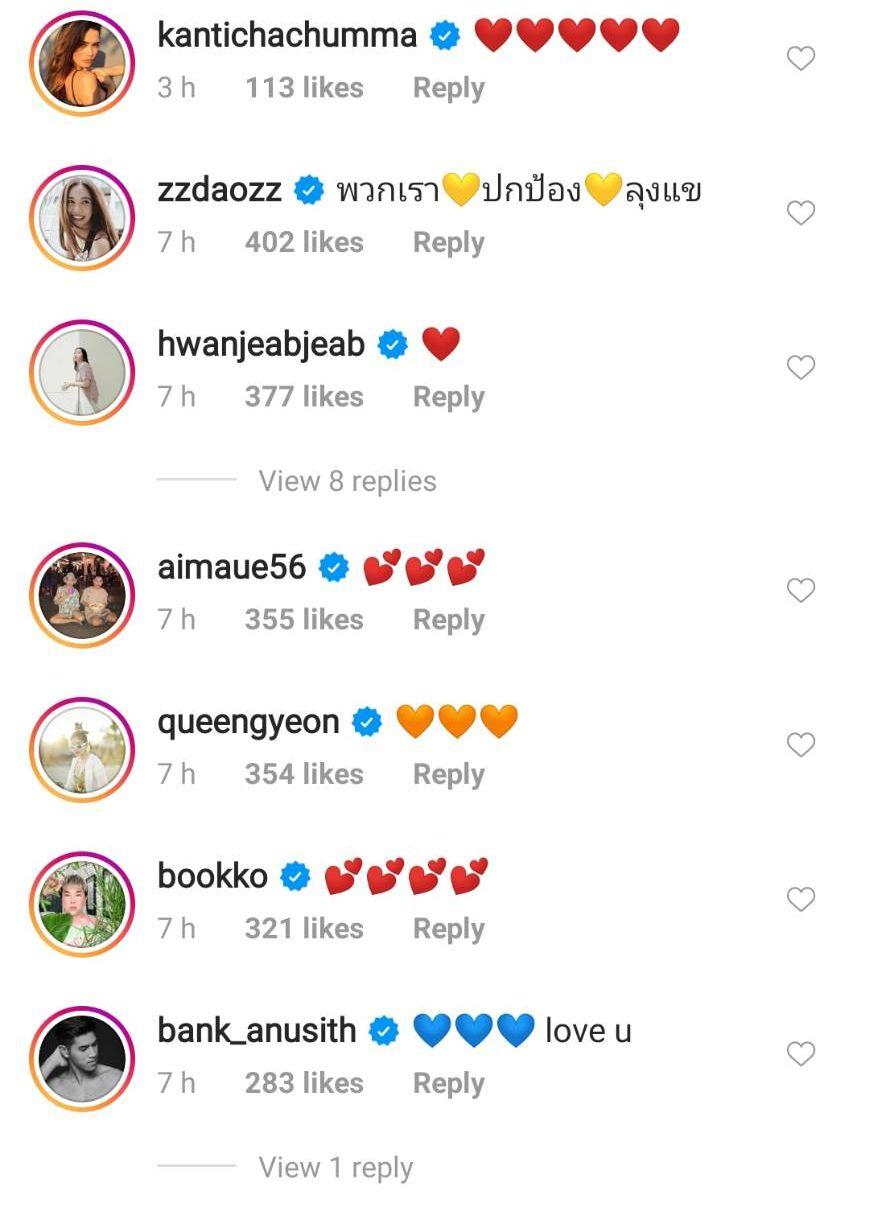Reply to kantichachumma's comment

point(448,88)
